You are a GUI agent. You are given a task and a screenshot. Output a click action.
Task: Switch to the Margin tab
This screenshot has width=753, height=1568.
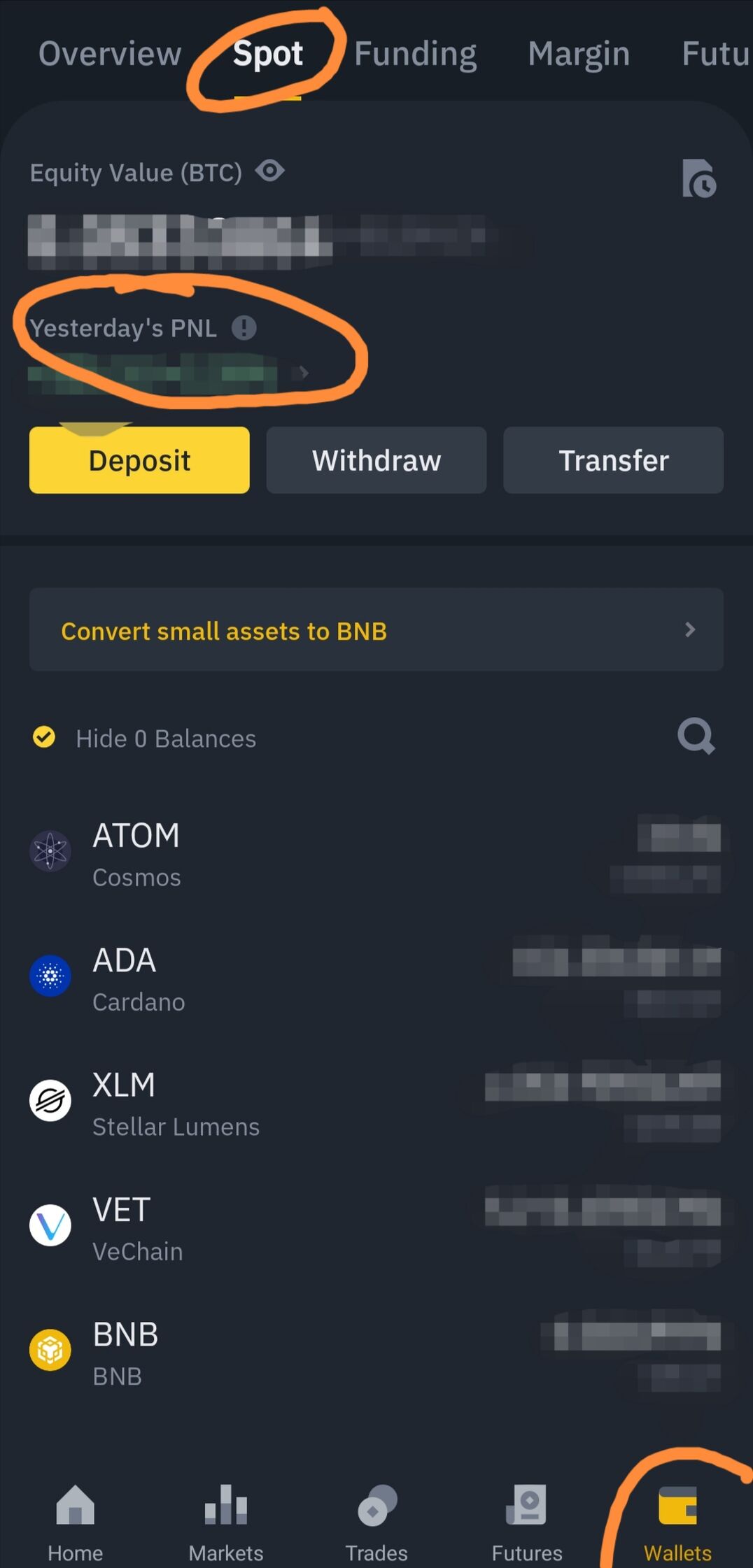[579, 54]
